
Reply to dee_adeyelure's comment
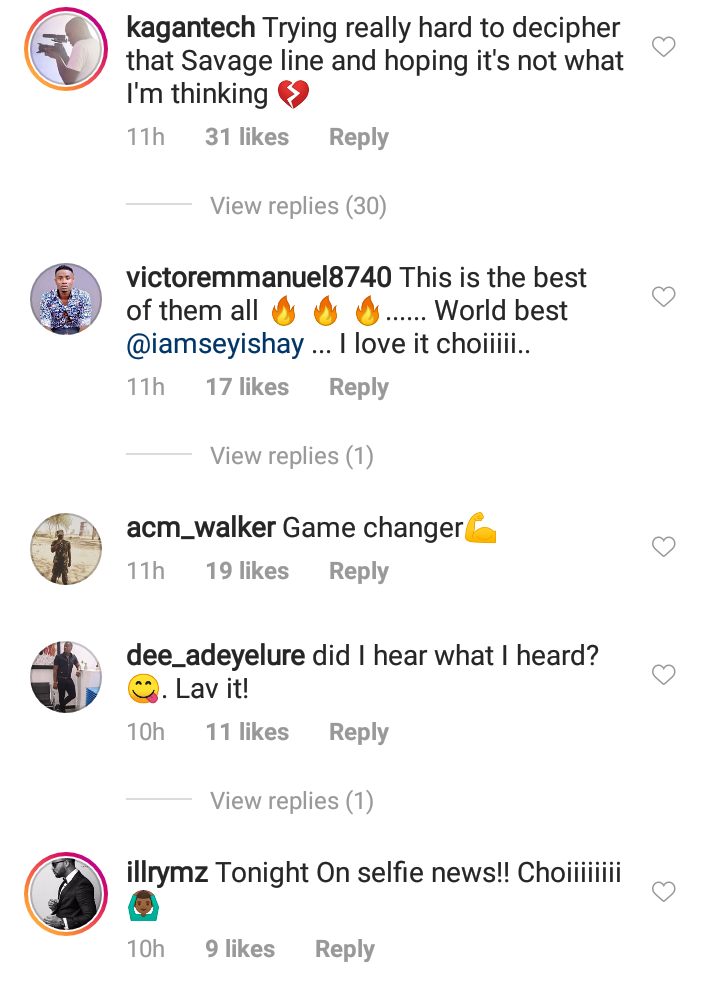click(x=358, y=733)
